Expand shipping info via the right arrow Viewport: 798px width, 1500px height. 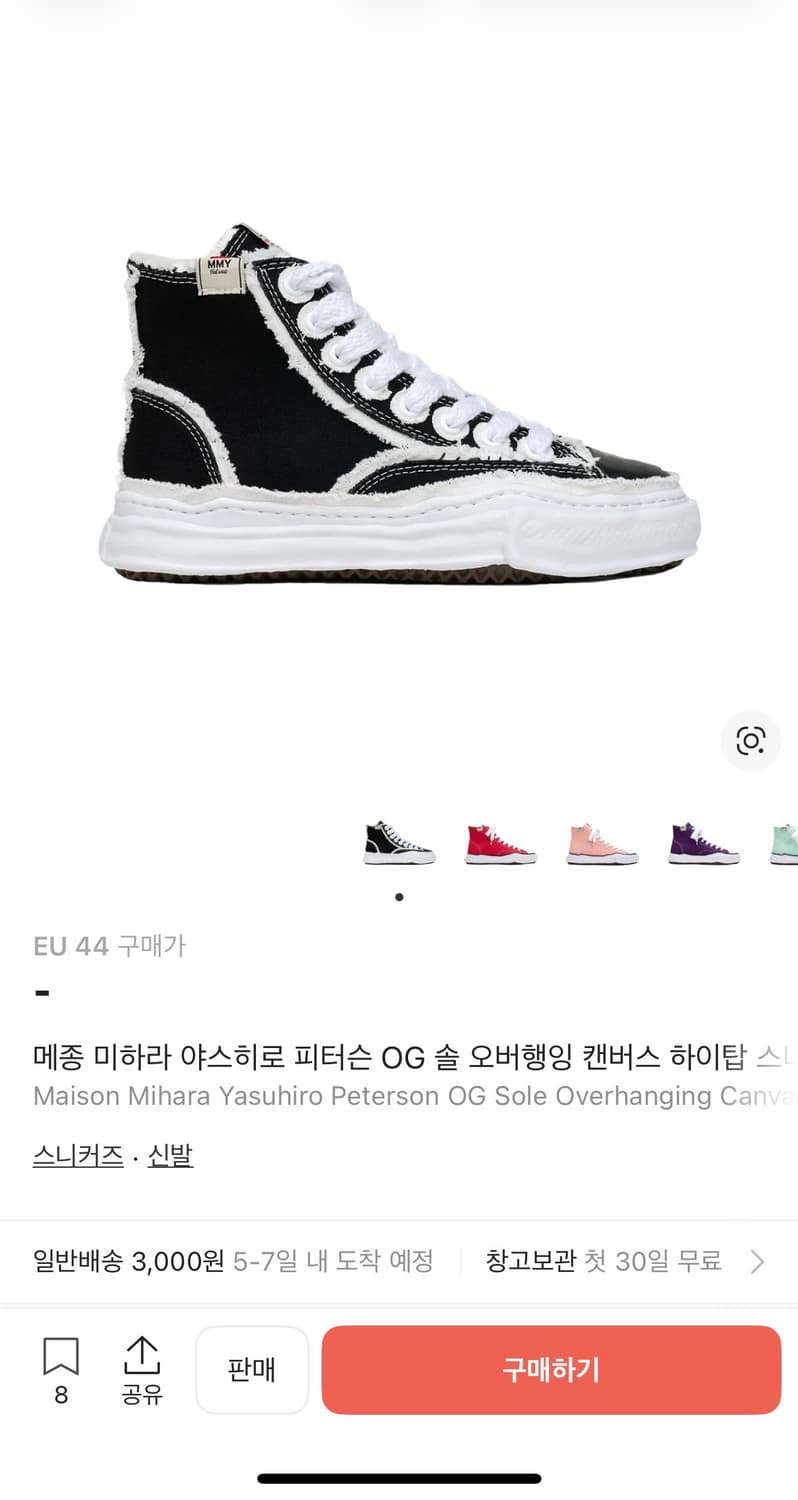click(x=757, y=1262)
